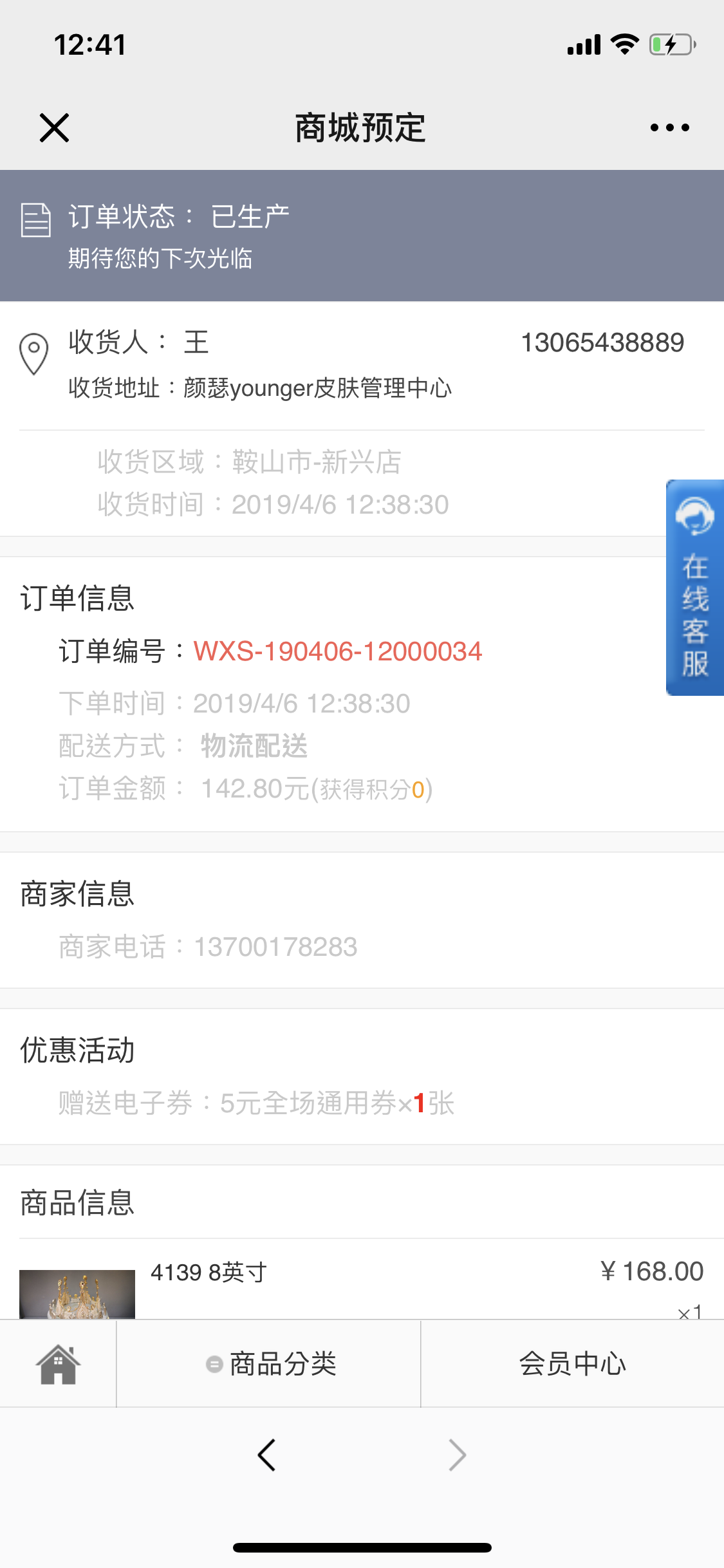Go back with the browser back arrow
This screenshot has height=1568, width=724.
(x=266, y=1455)
